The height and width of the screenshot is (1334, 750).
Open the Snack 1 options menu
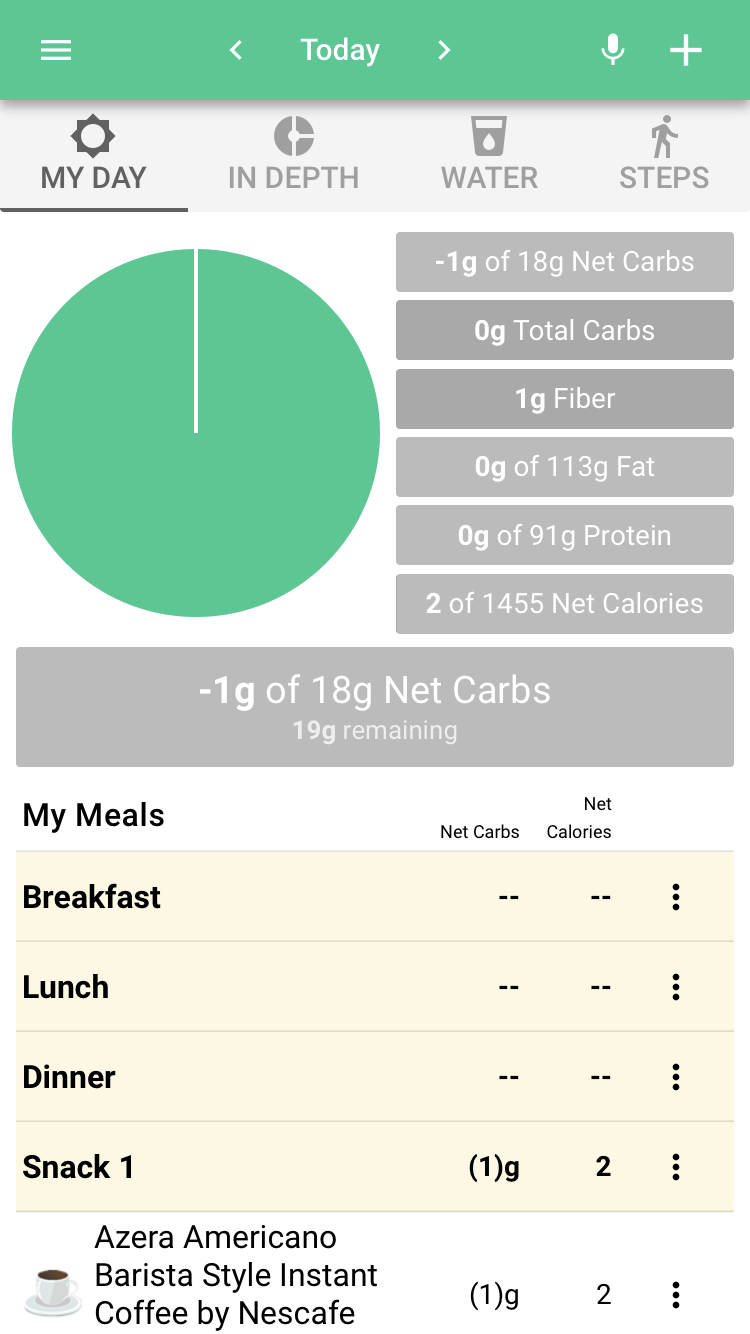[x=676, y=1167]
